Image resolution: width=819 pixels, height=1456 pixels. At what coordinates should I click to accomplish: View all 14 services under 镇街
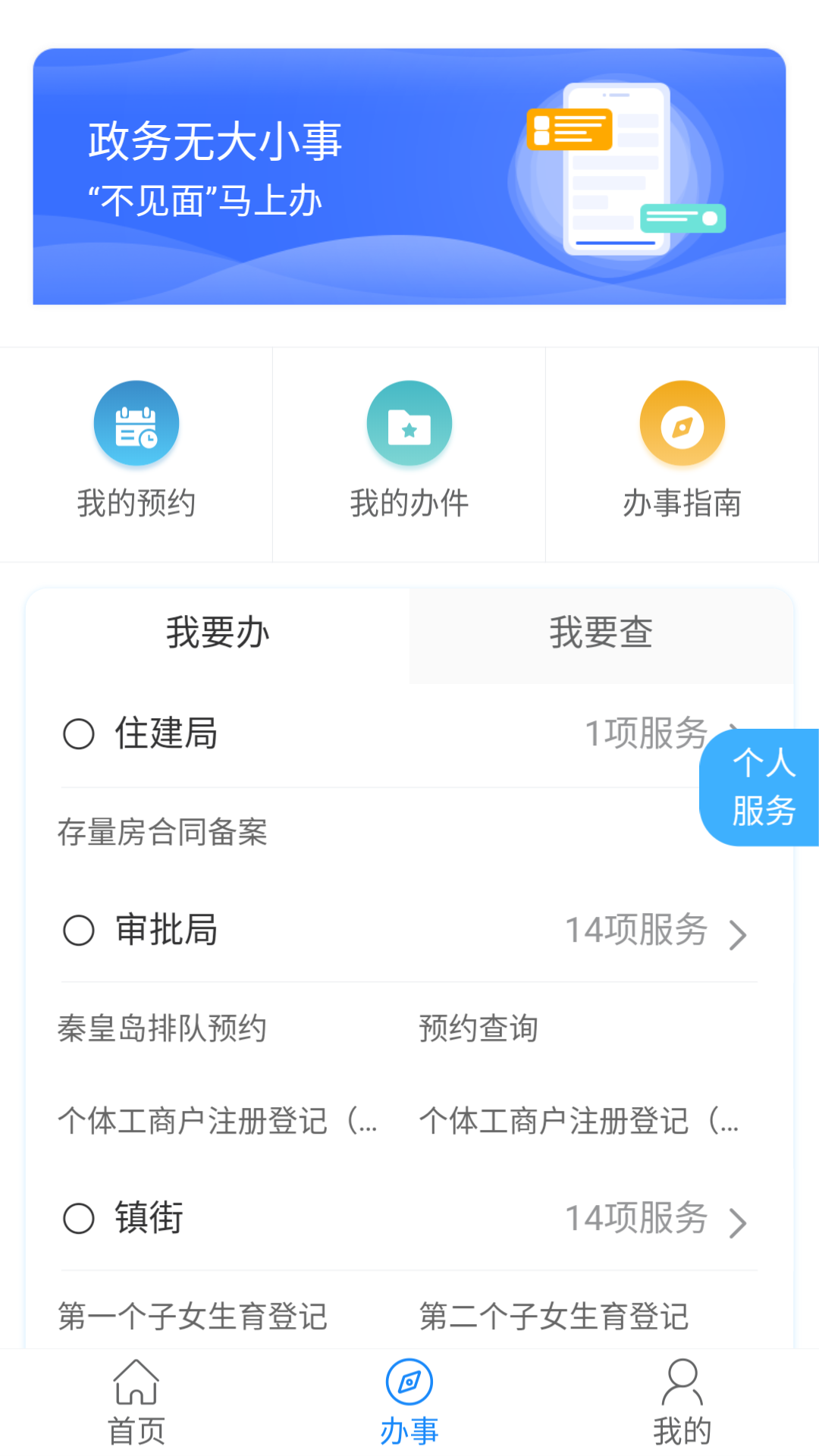tap(656, 1219)
